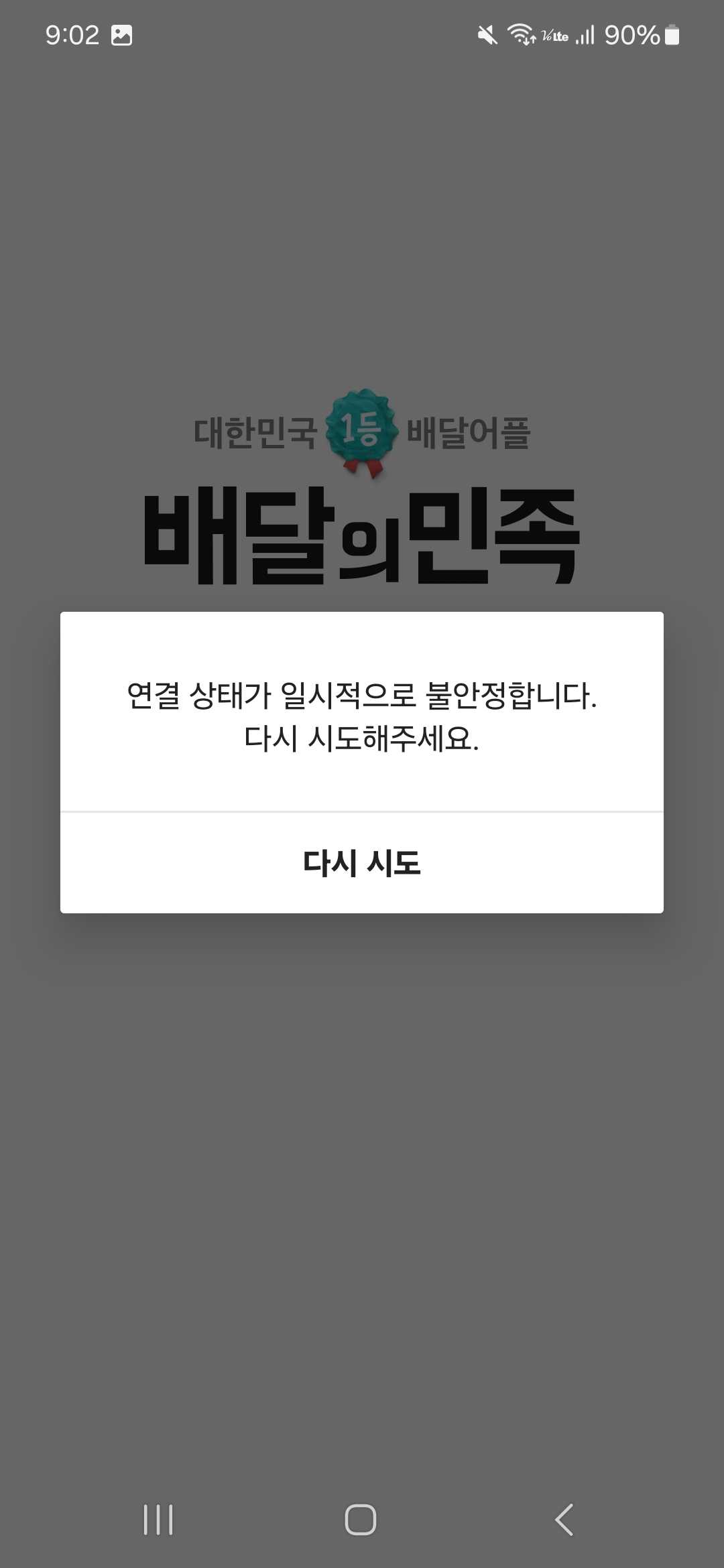Return to the system home screen
The height and width of the screenshot is (1568, 724).
tap(361, 1519)
